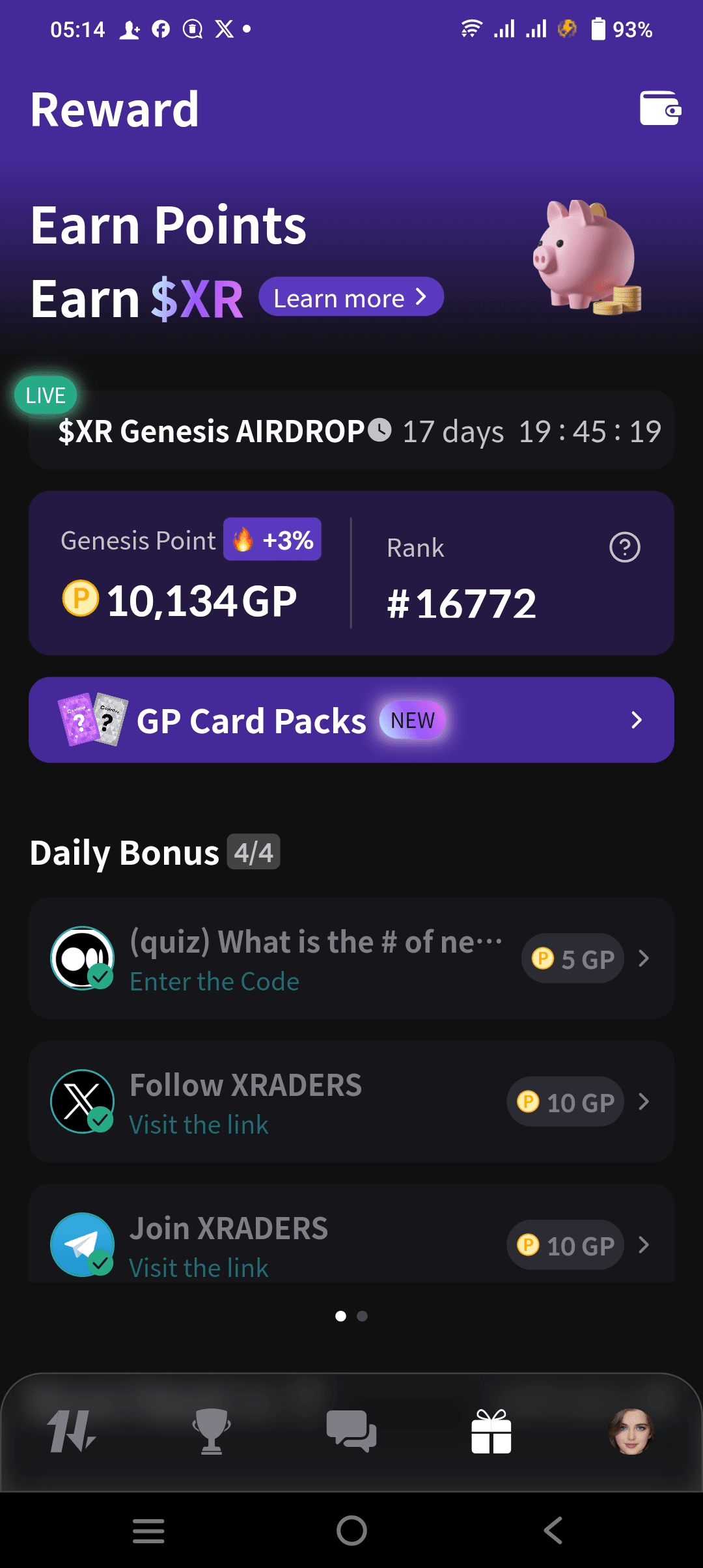Tap the system home button
The image size is (703, 1568).
(351, 1530)
